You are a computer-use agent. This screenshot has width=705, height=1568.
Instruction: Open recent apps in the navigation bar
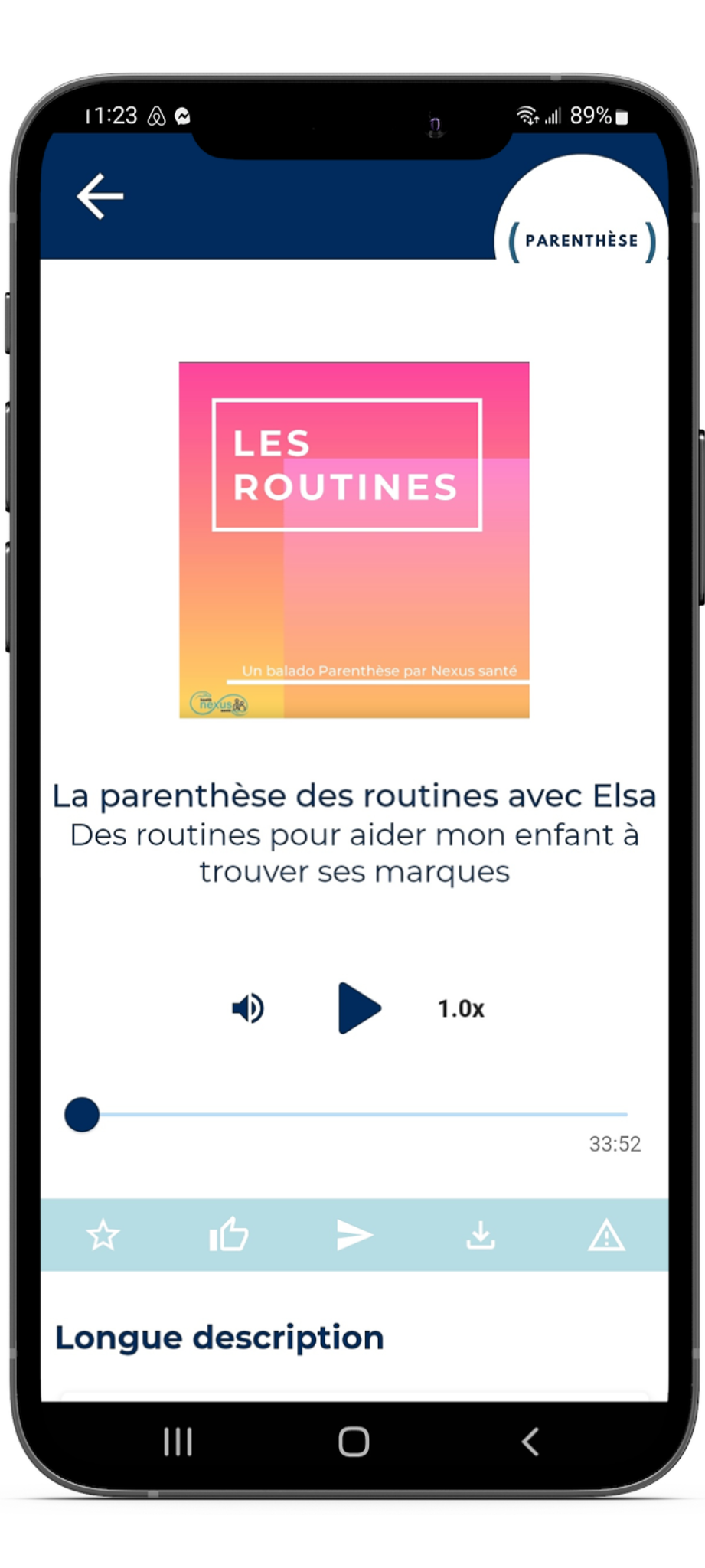click(x=178, y=1442)
